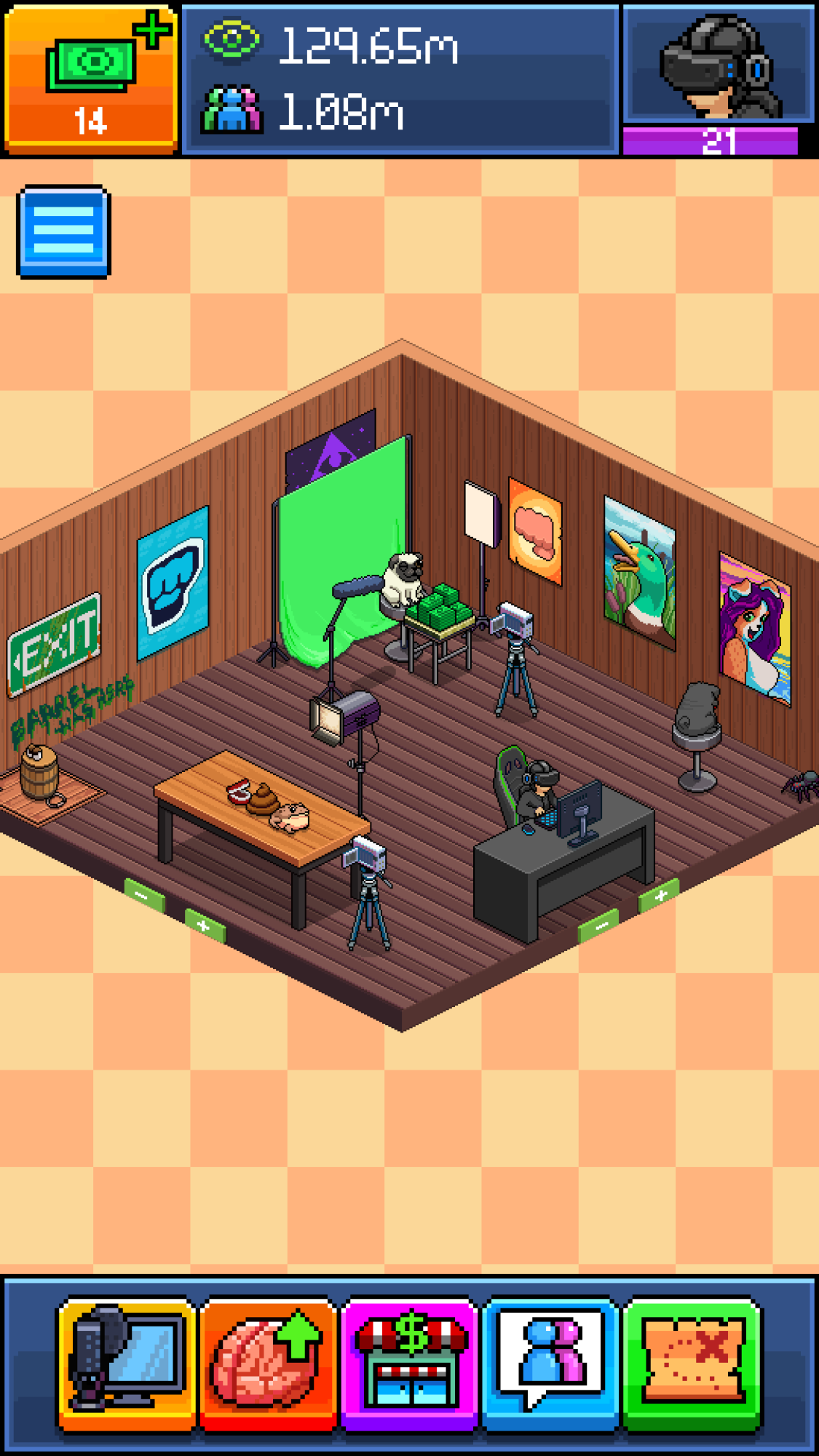Tap minus button on left floor edge
This screenshot has height=1456, width=819.
[143, 896]
